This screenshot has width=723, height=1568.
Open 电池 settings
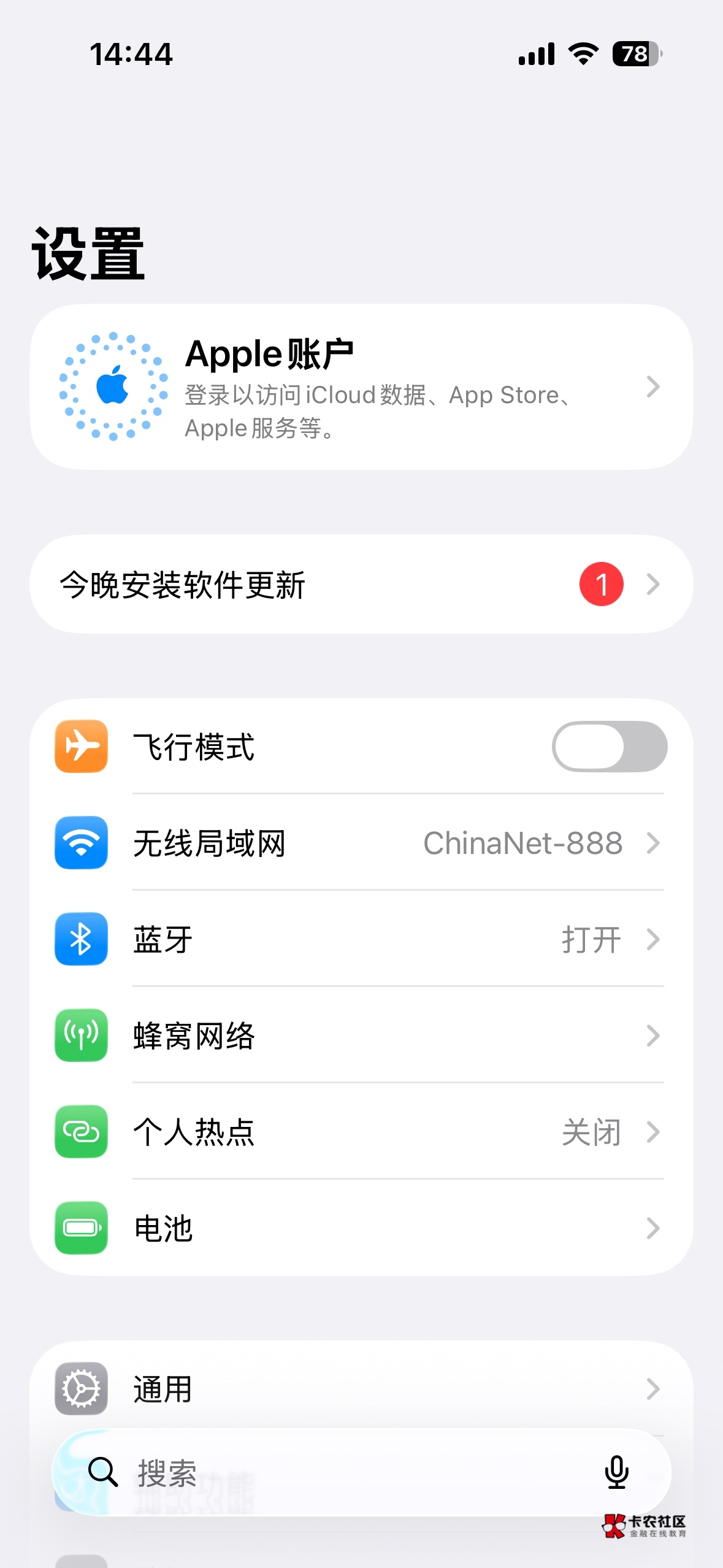361,1228
